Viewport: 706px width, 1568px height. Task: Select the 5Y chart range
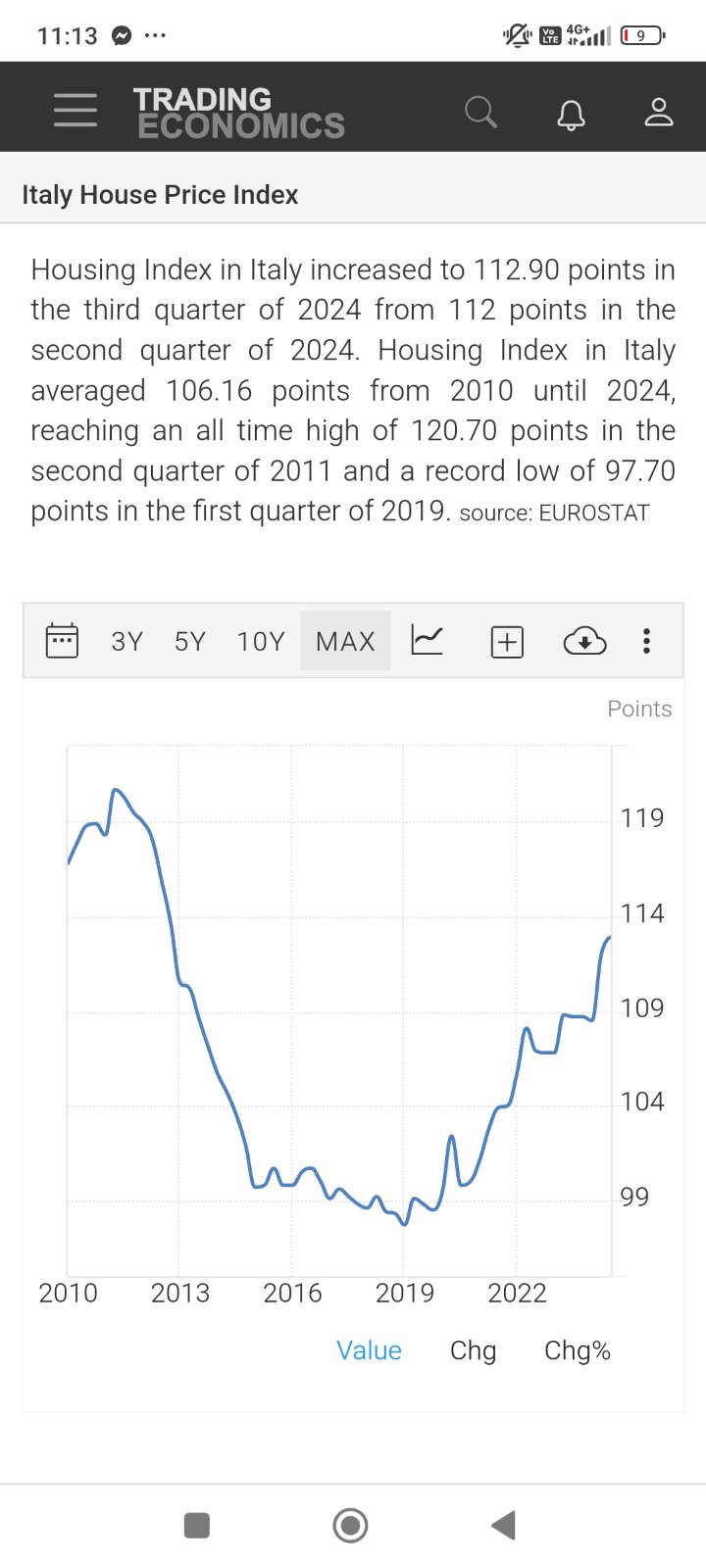pyautogui.click(x=190, y=641)
